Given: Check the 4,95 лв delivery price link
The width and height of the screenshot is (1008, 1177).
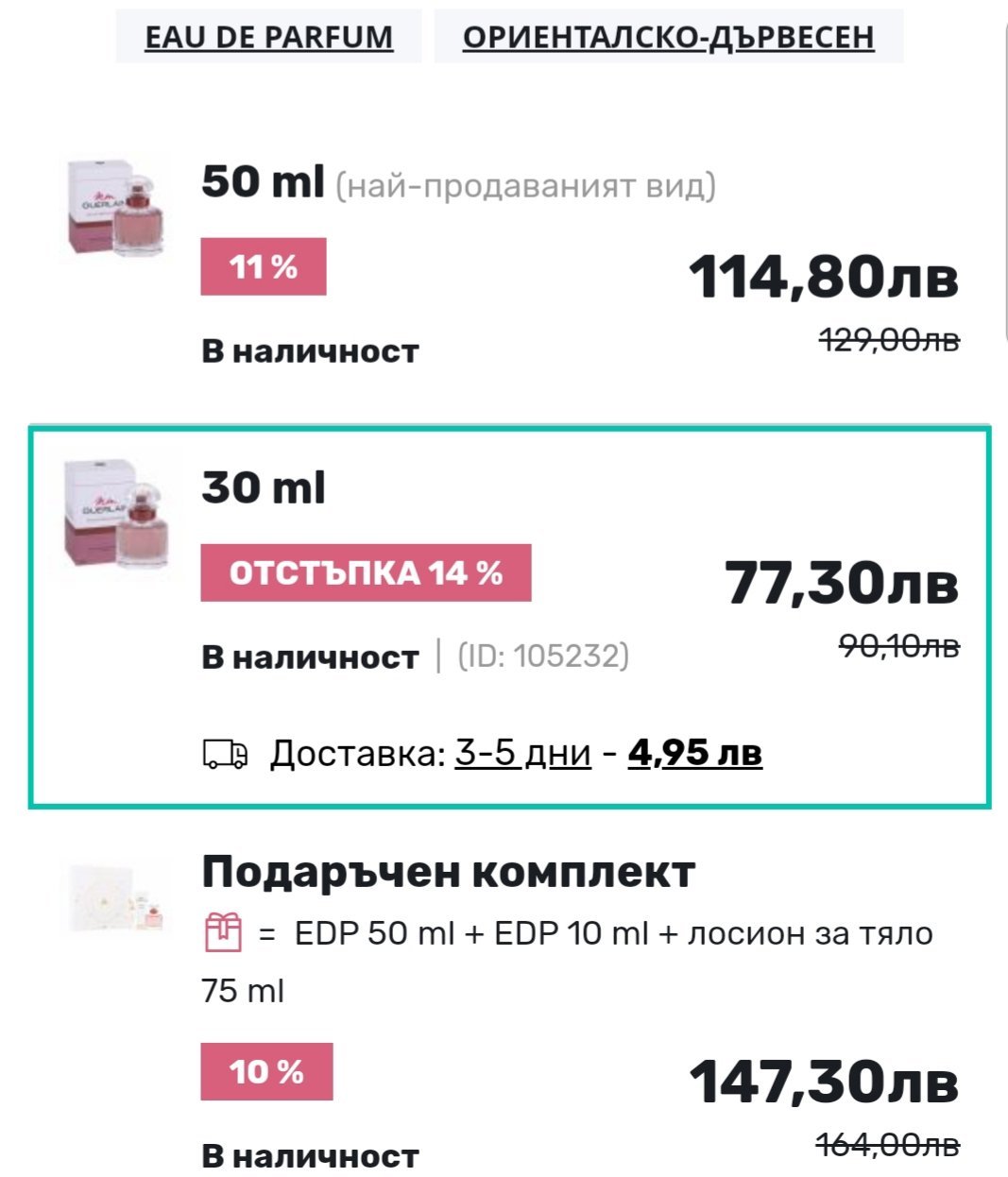Looking at the screenshot, I should [694, 753].
